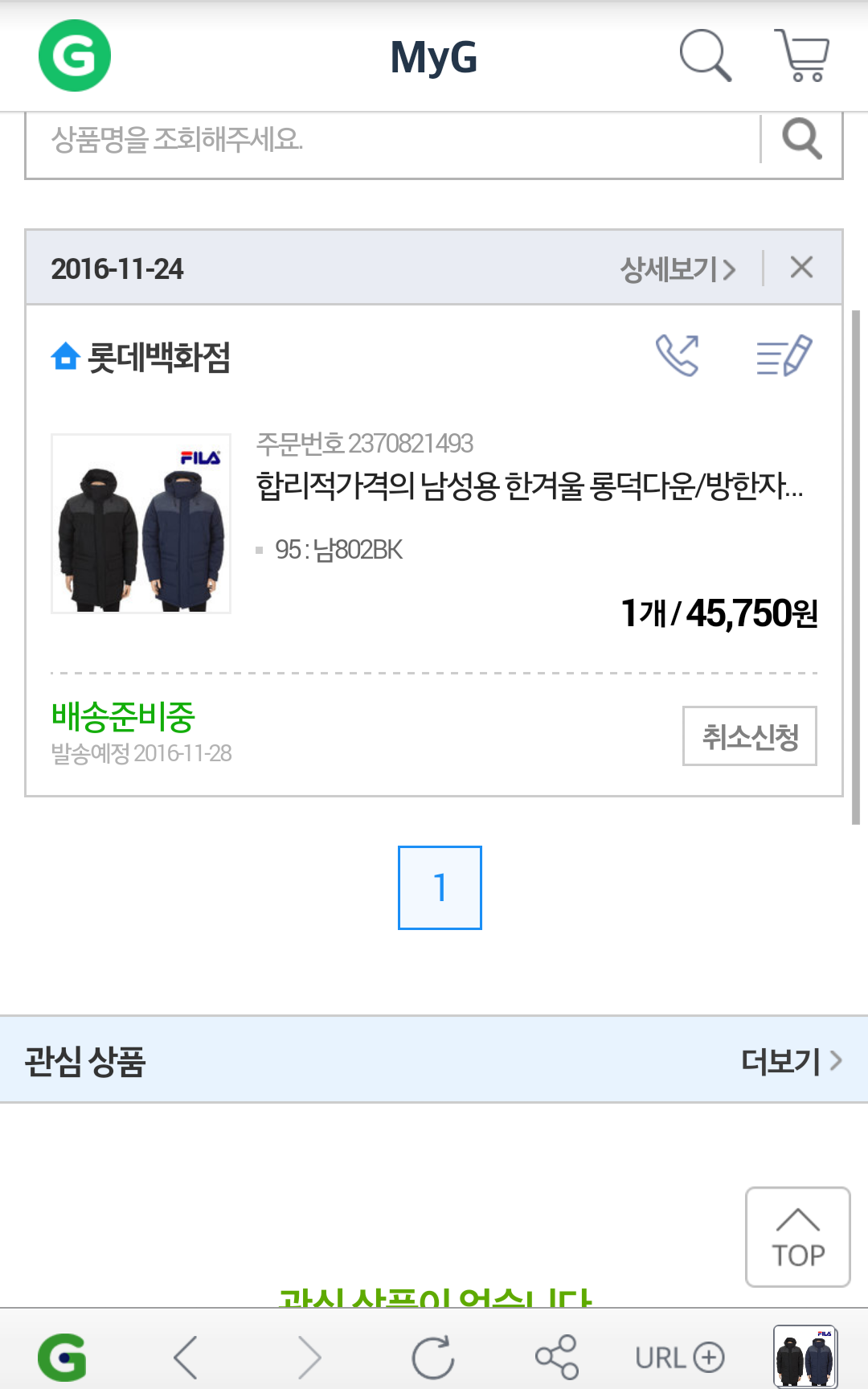Submit the product name search
868x1389 pixels.
802,140
